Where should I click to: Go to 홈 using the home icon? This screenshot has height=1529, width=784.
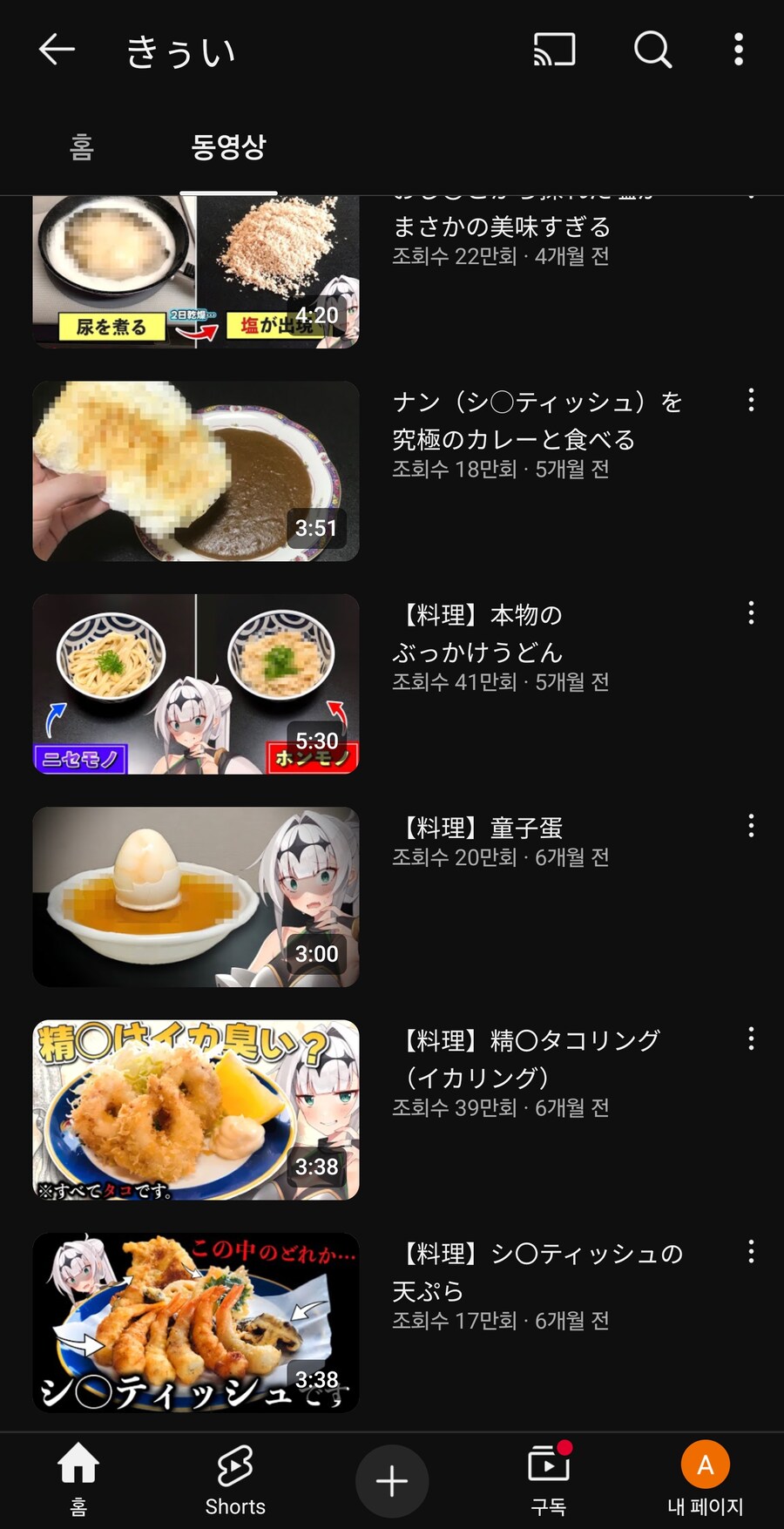pyautogui.click(x=78, y=1477)
